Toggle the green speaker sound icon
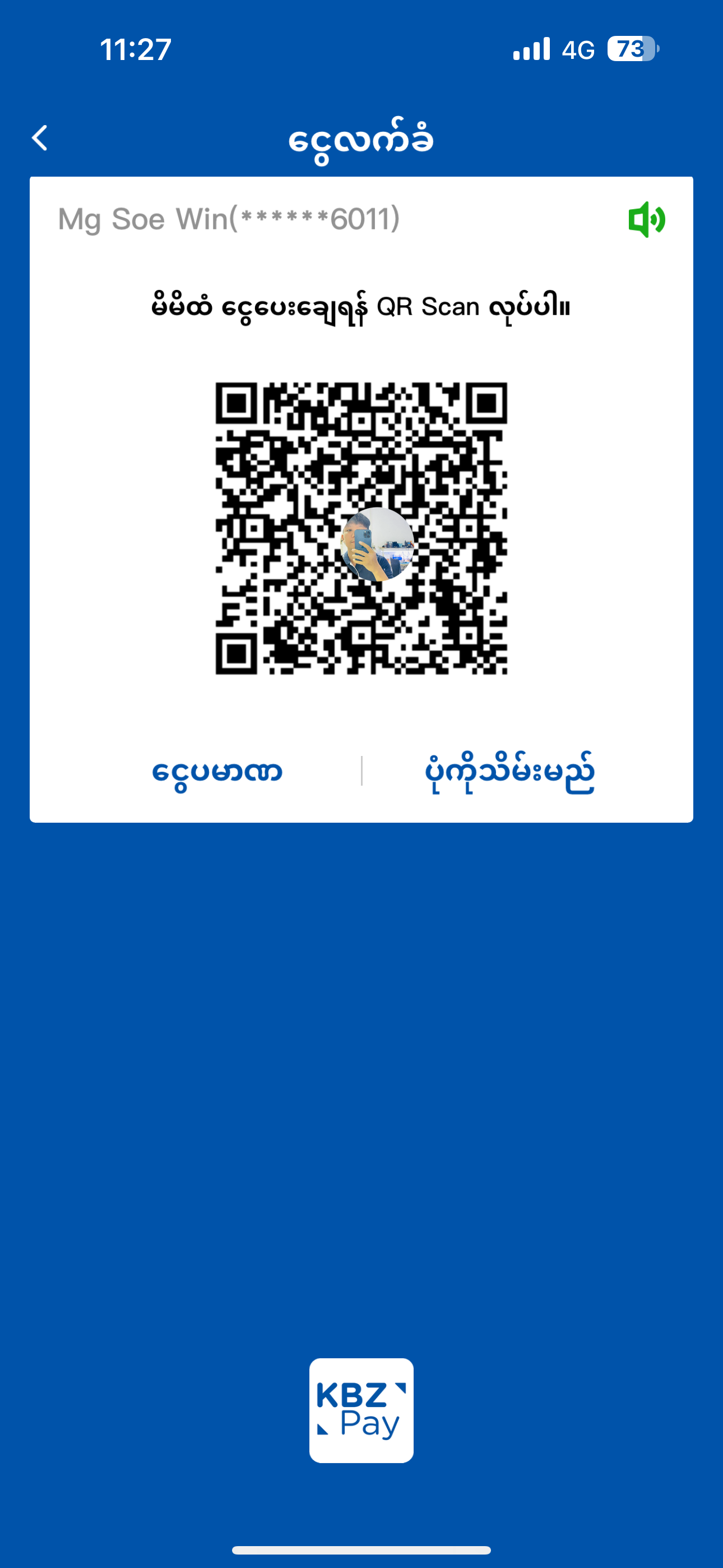 [x=646, y=219]
